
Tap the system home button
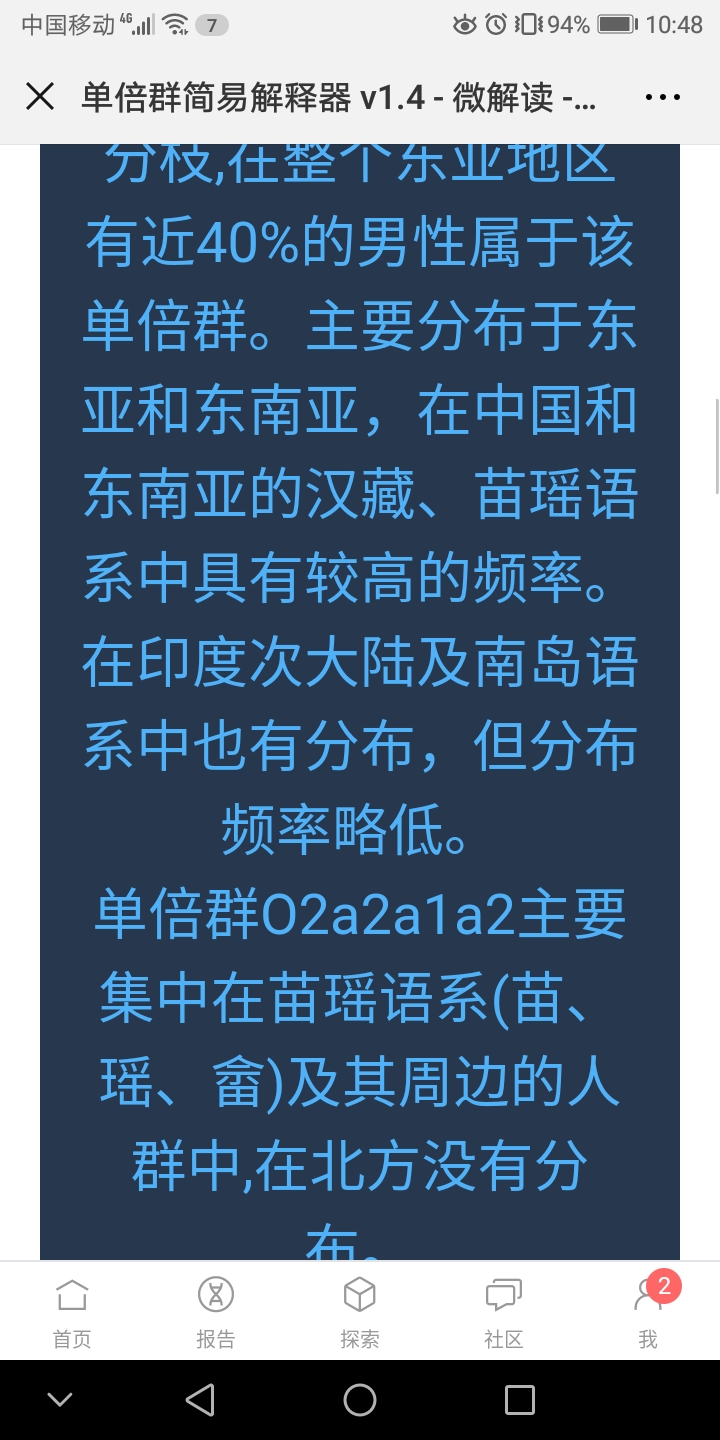(360, 1399)
